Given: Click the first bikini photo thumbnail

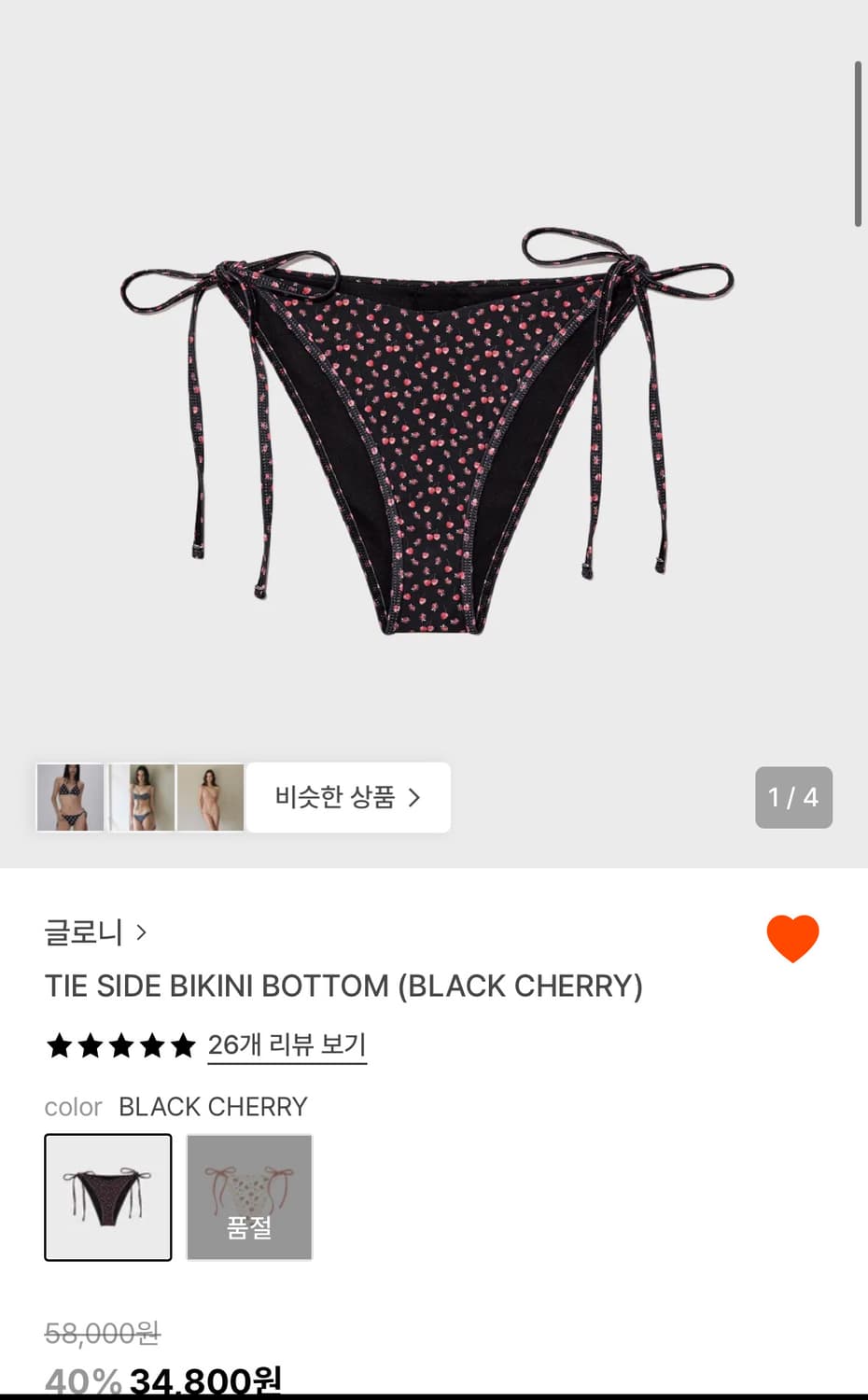Looking at the screenshot, I should [70, 797].
